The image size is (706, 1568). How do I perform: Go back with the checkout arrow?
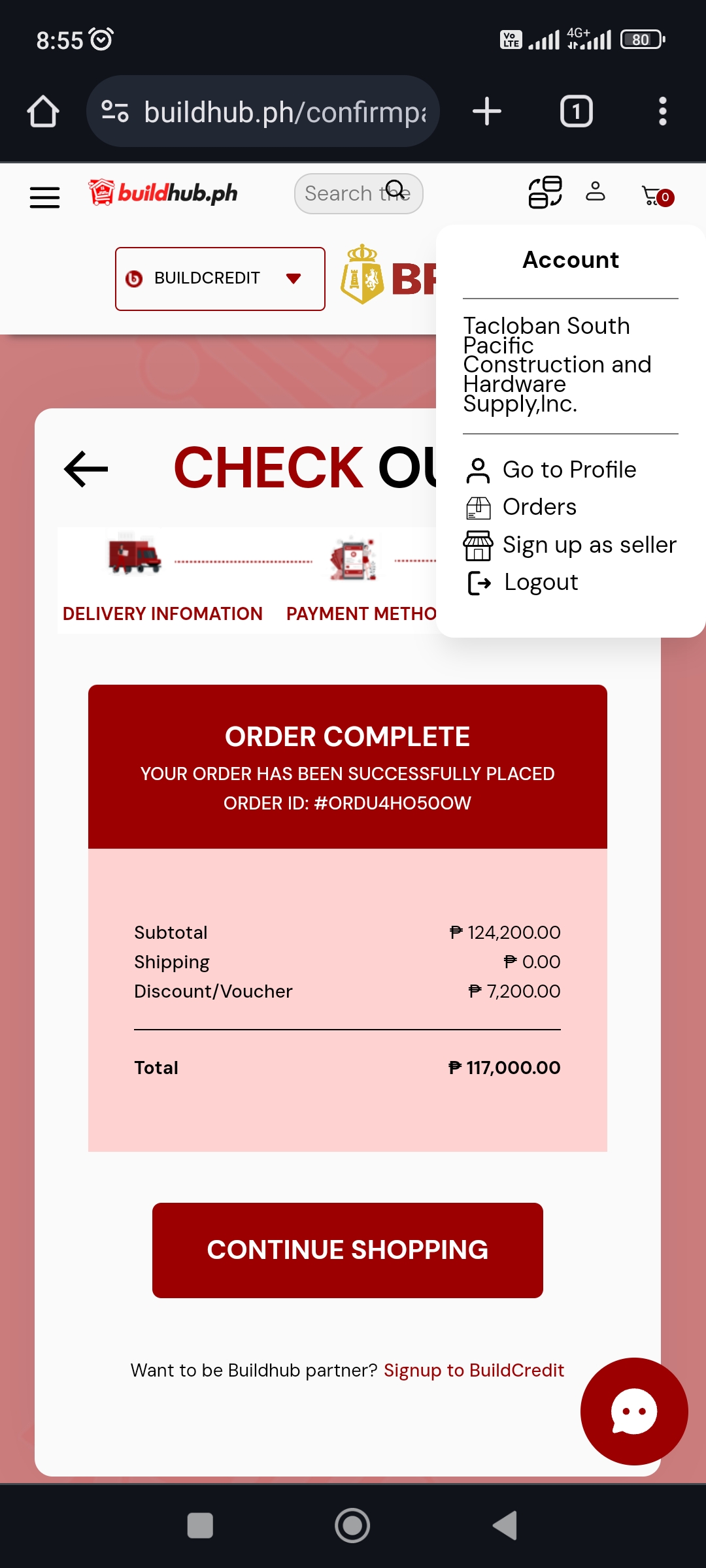pos(86,468)
